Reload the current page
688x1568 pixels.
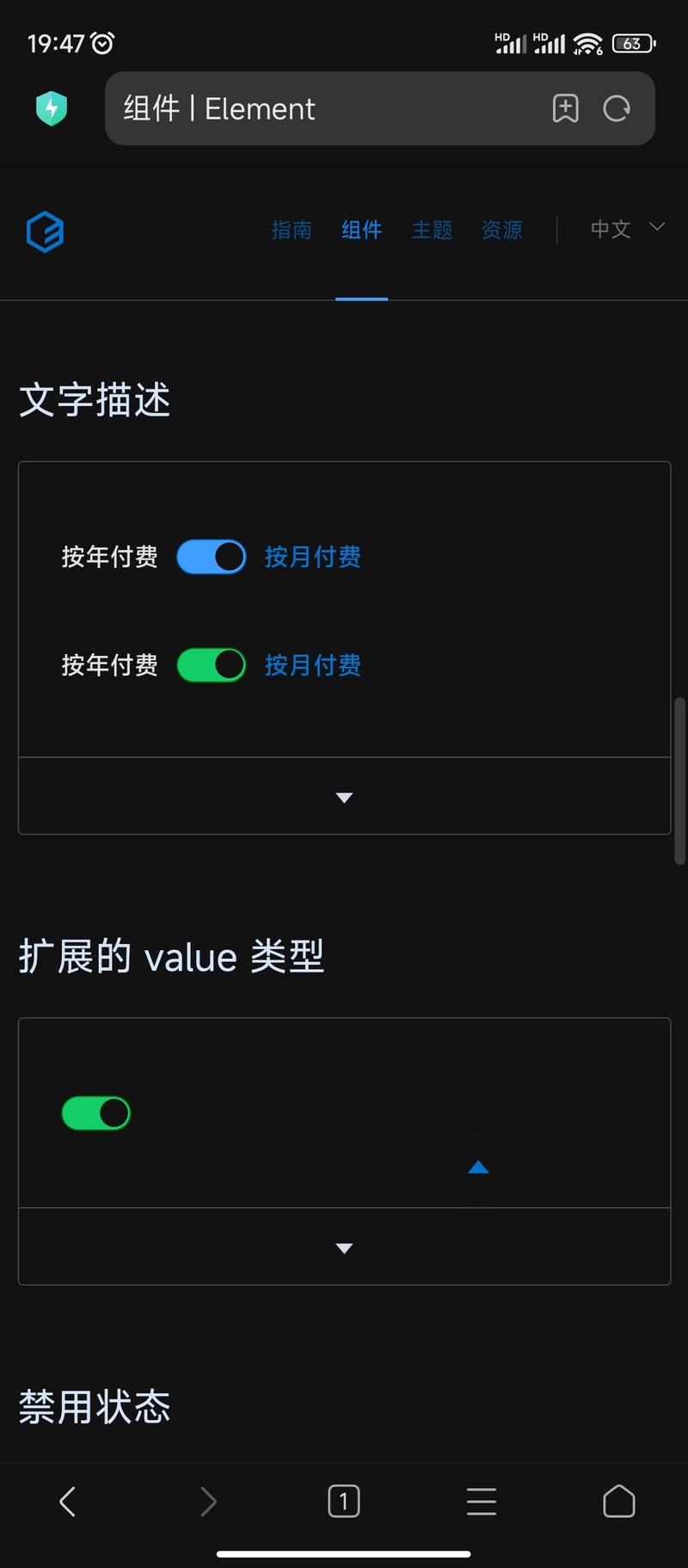point(617,108)
